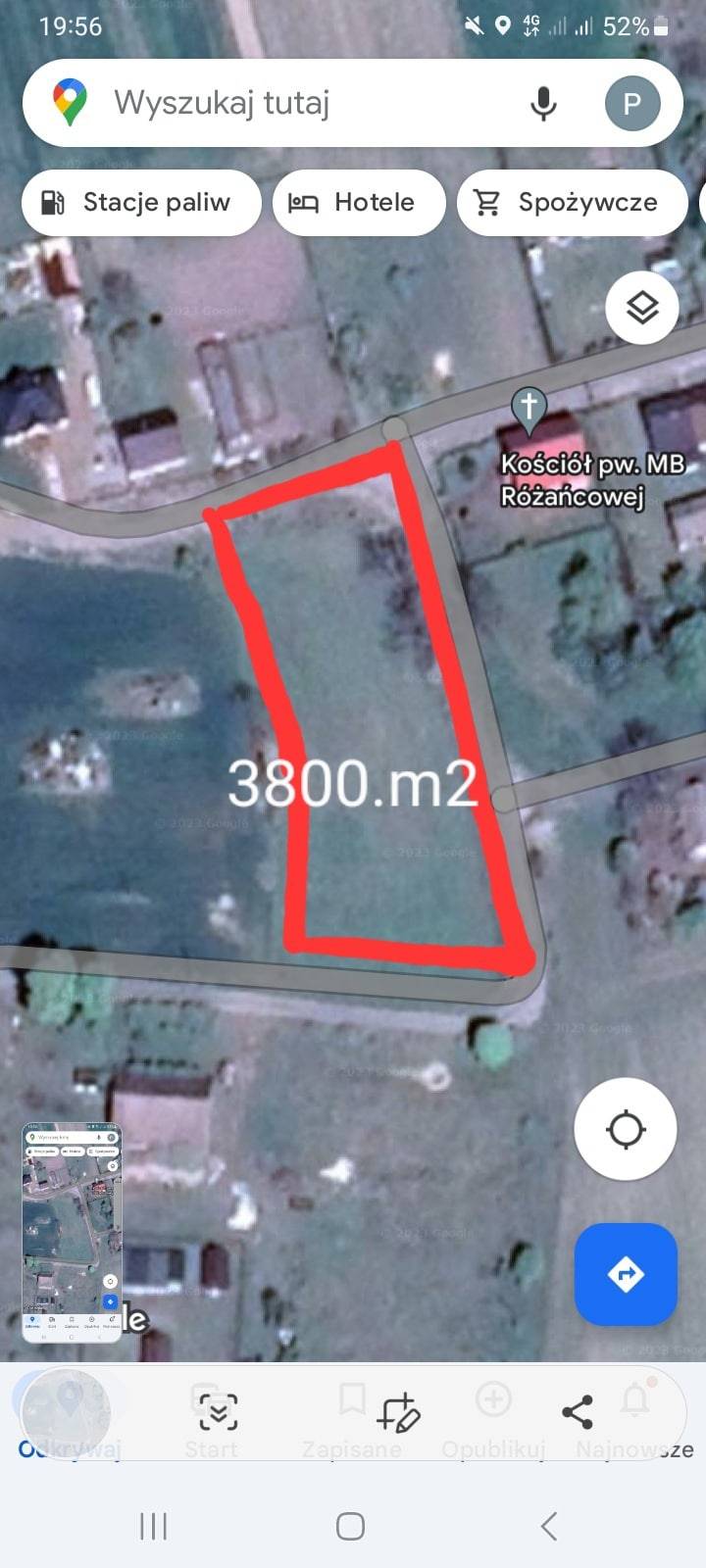Open the map layers button

pyautogui.click(x=642, y=308)
